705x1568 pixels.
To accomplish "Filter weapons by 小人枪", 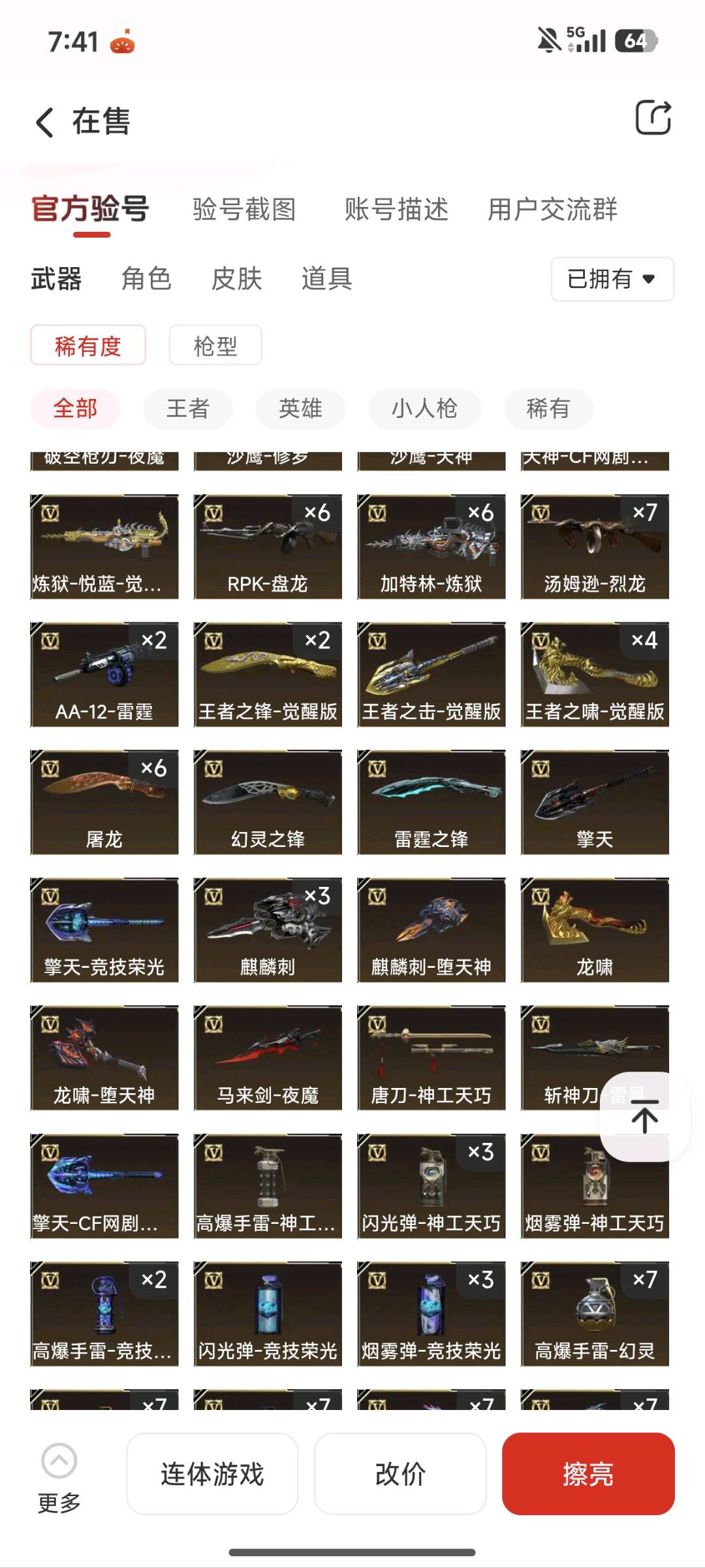I will [424, 409].
